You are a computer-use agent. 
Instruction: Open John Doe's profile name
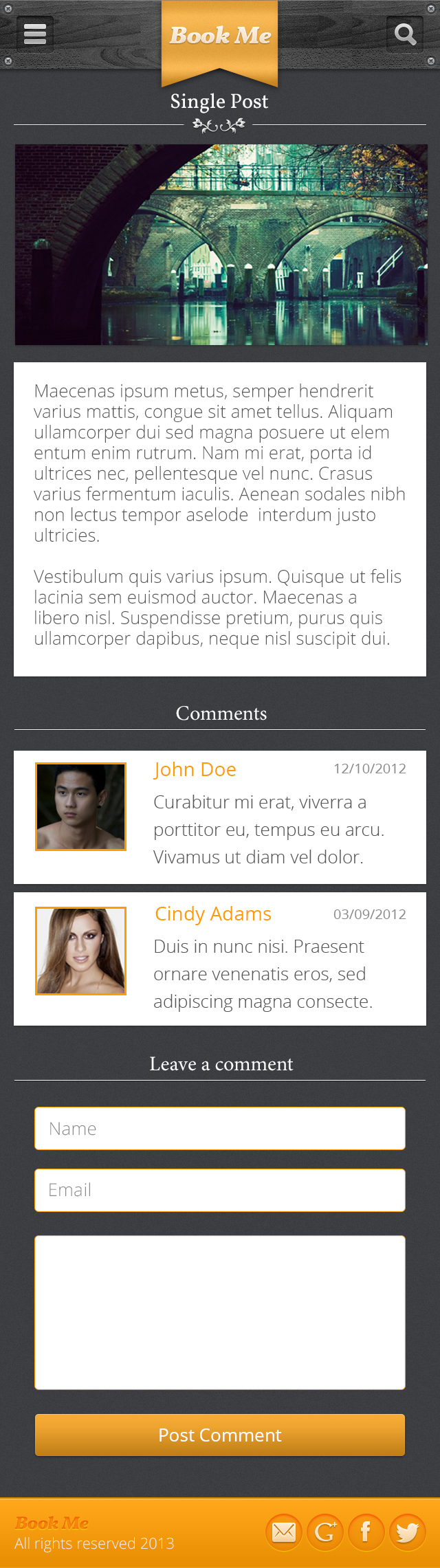coord(195,769)
